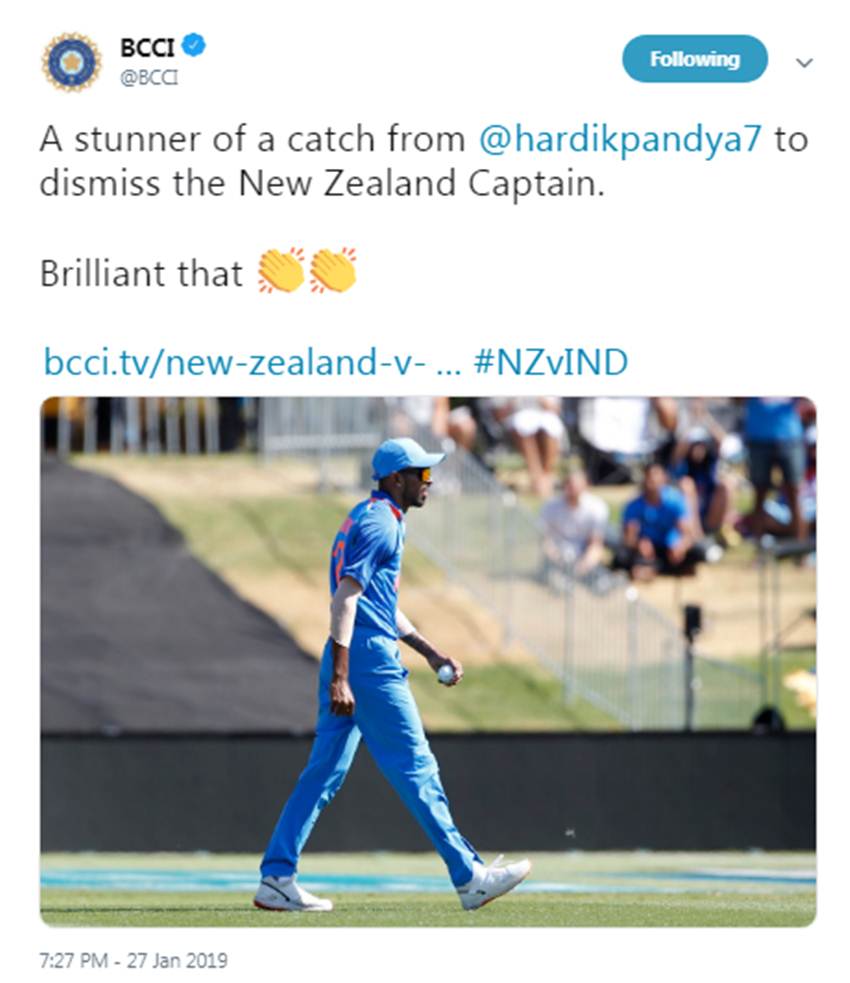Open the @hardikpandya7 mention

[620, 139]
